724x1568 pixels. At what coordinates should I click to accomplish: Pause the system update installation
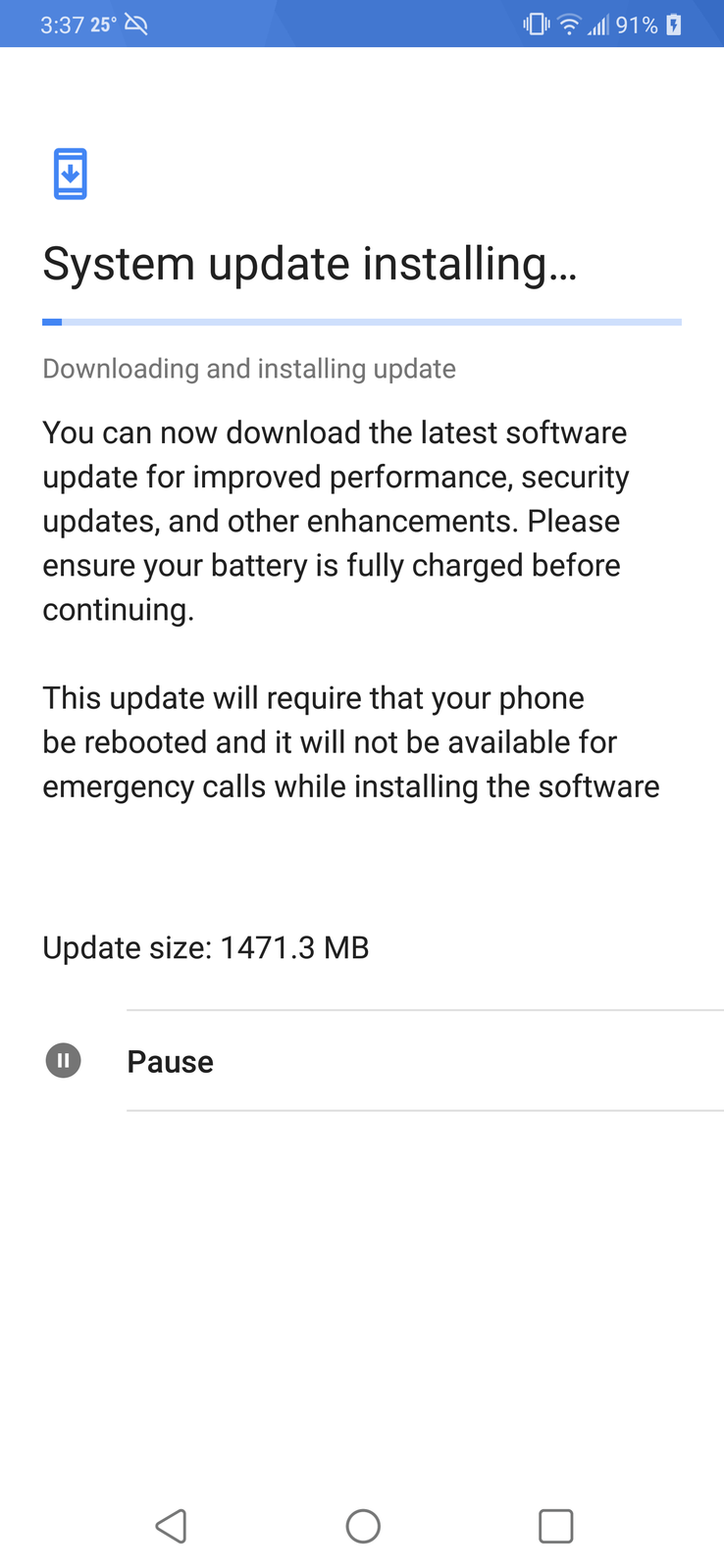tap(362, 1061)
